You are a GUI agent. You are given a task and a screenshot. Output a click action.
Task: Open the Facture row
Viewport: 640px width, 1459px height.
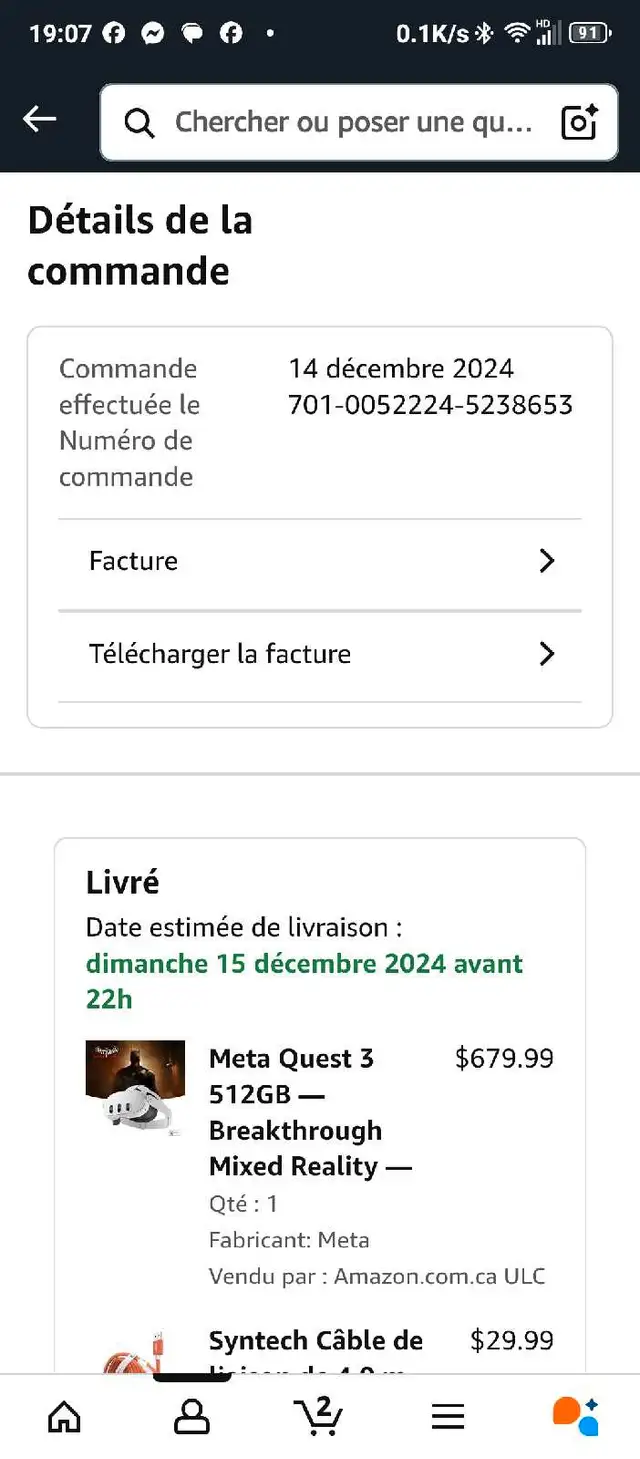[x=320, y=561]
